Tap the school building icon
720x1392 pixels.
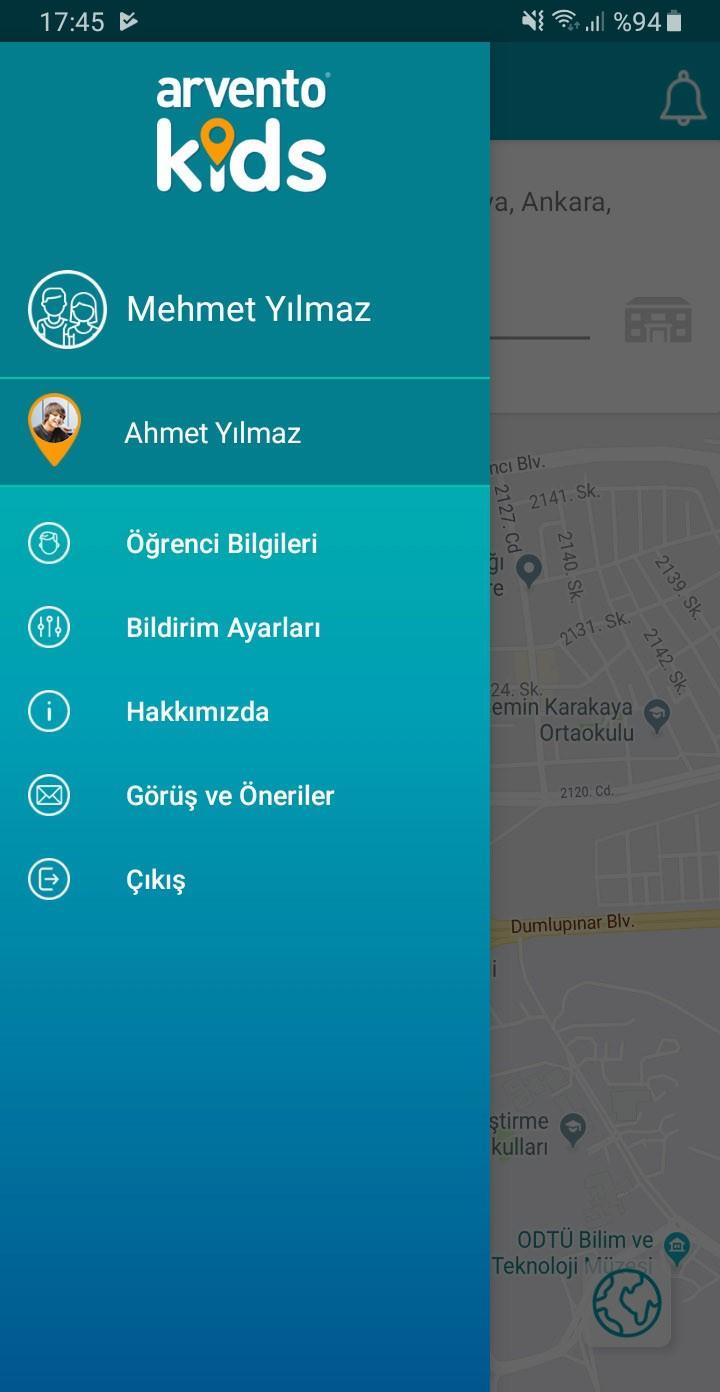pos(658,320)
